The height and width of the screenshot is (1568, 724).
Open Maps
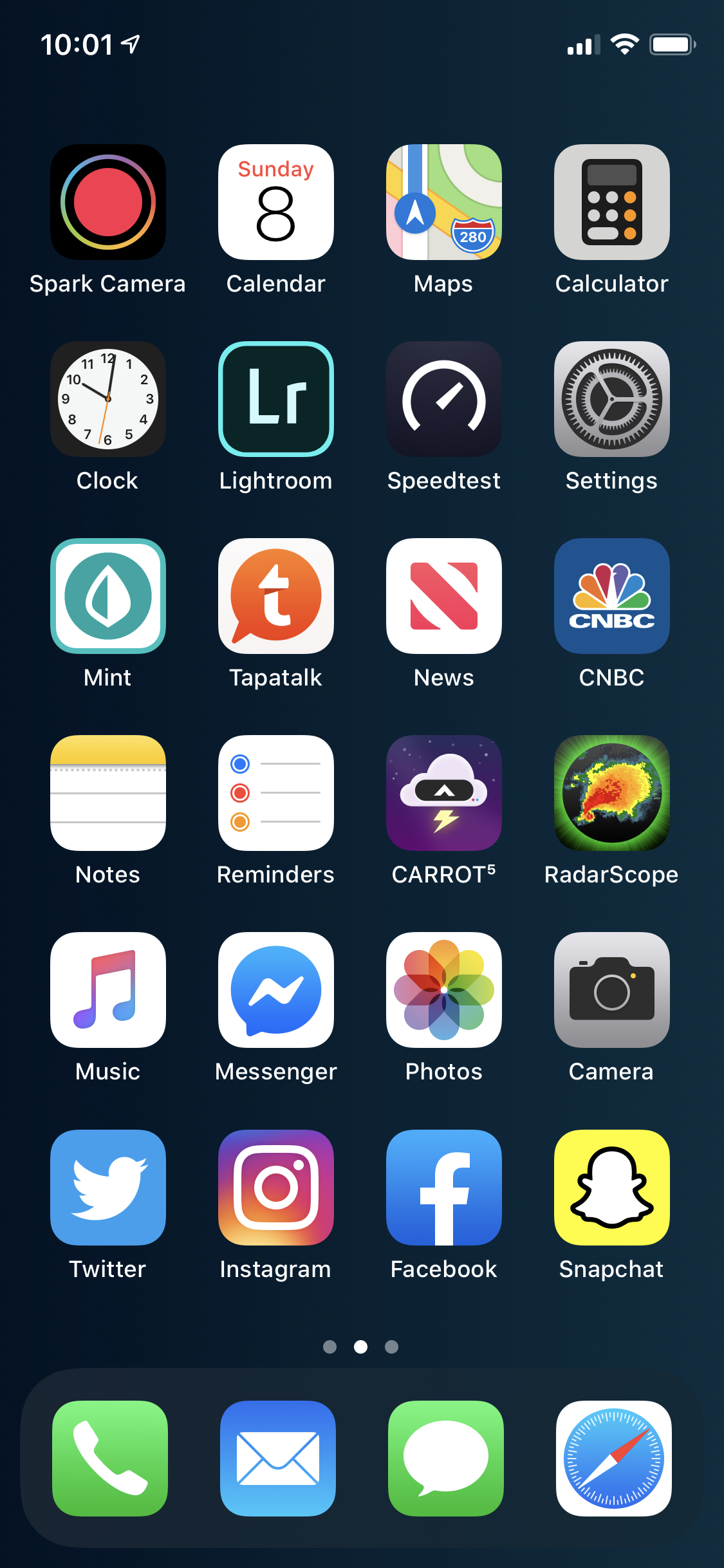click(x=444, y=202)
